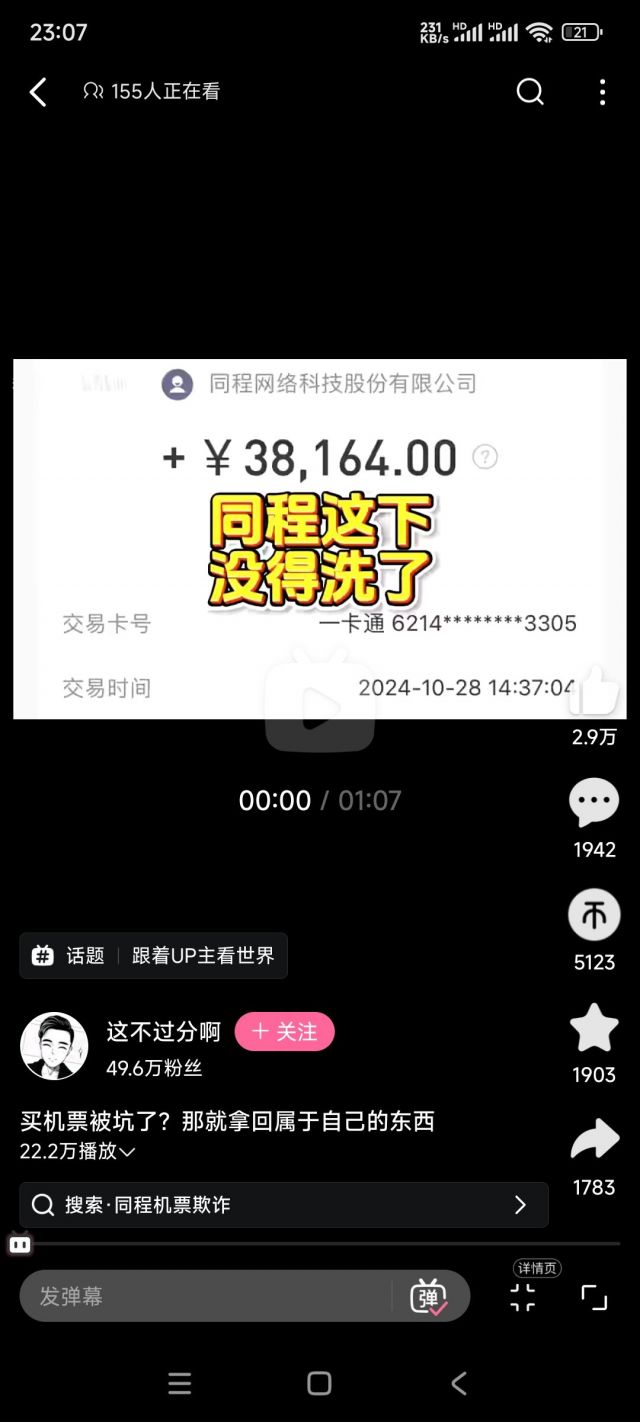Play the paused video

click(x=319, y=707)
